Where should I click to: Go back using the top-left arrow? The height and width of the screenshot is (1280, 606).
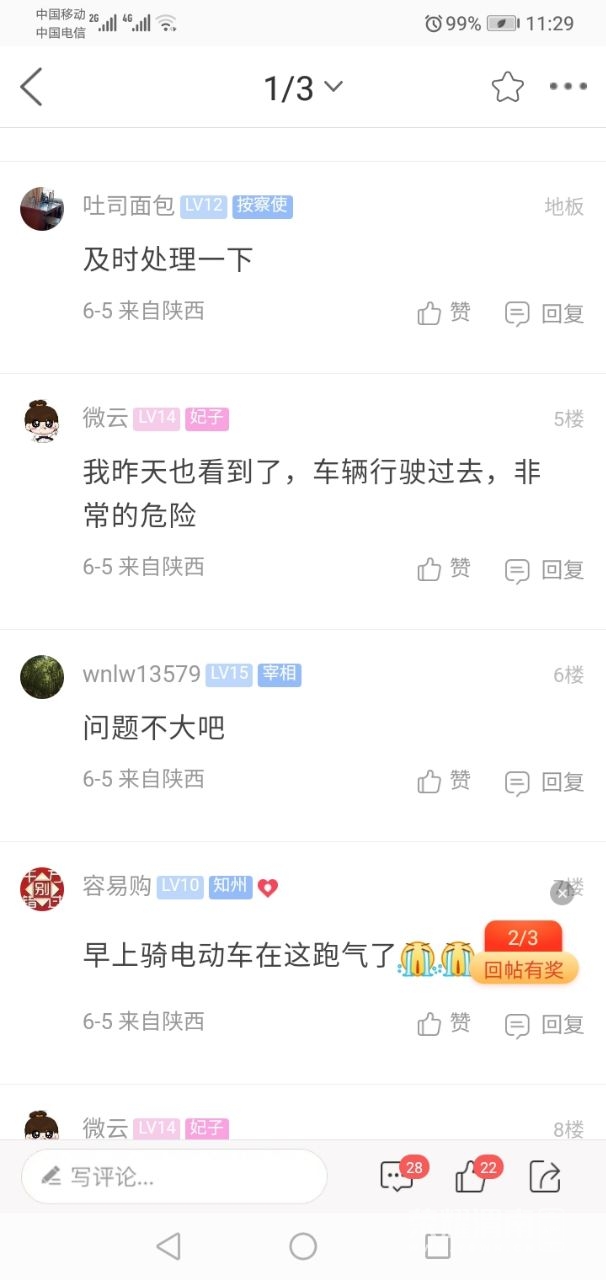click(x=32, y=88)
